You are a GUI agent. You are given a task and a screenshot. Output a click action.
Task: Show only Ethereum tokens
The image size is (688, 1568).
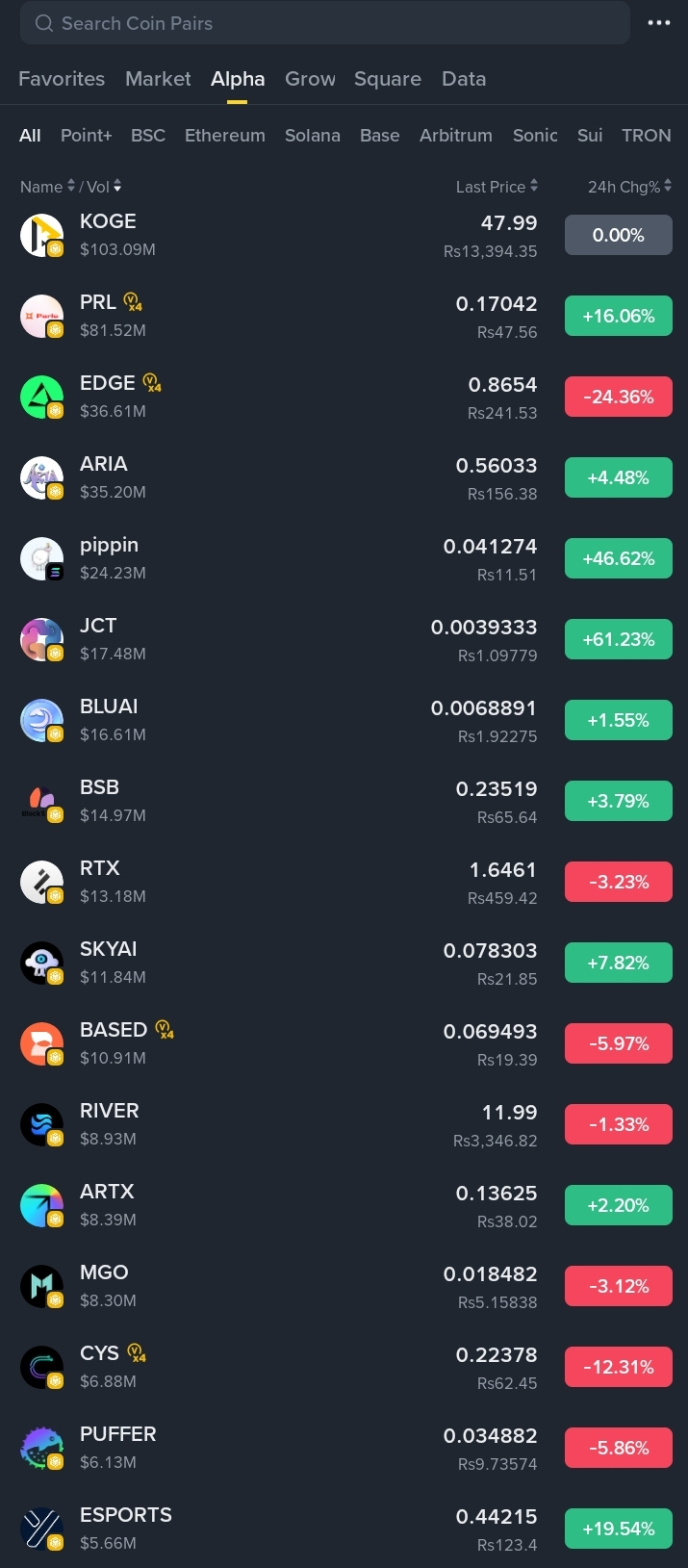tap(225, 136)
